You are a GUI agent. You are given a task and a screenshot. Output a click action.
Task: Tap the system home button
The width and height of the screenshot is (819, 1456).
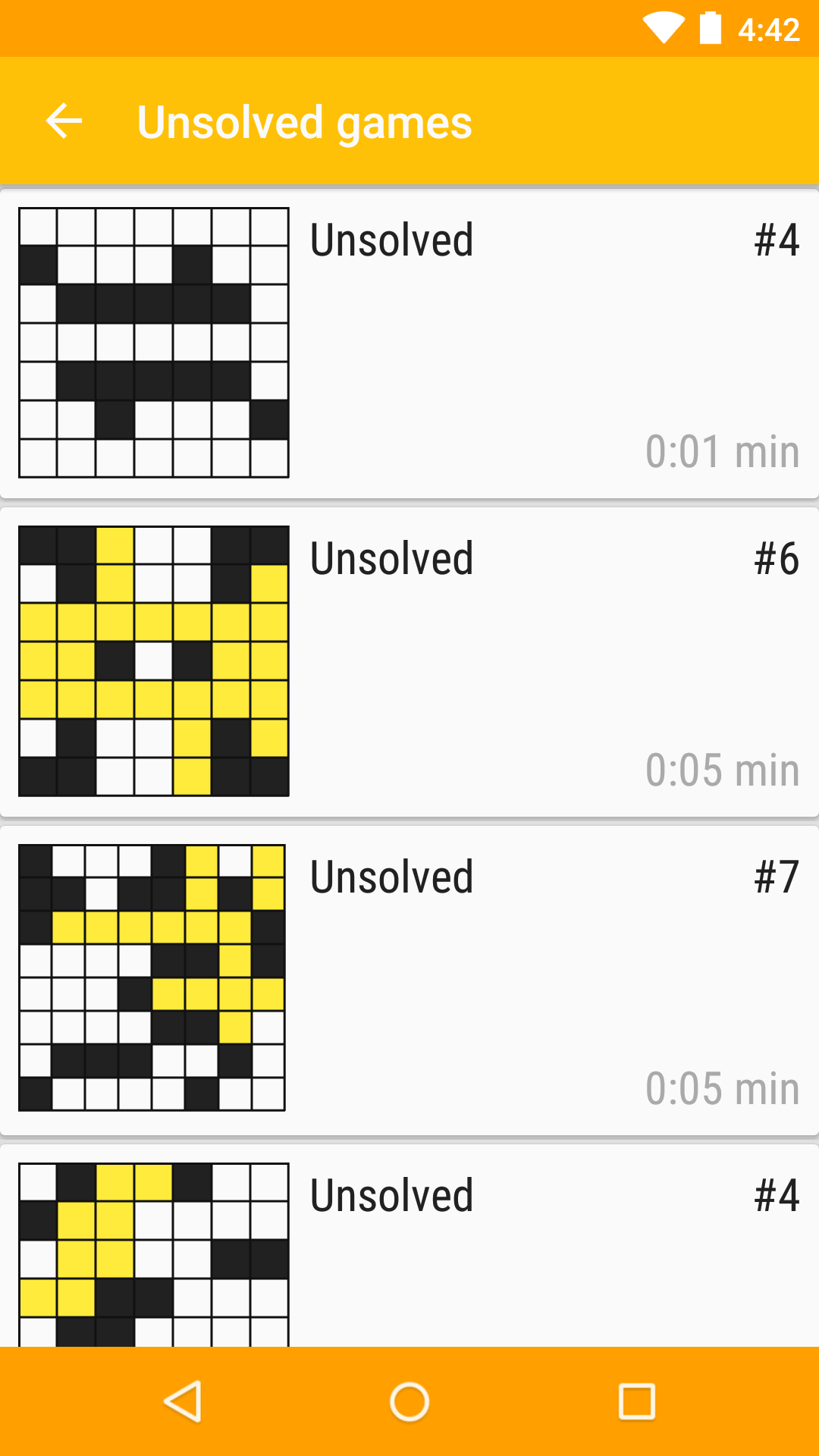pos(409,1401)
